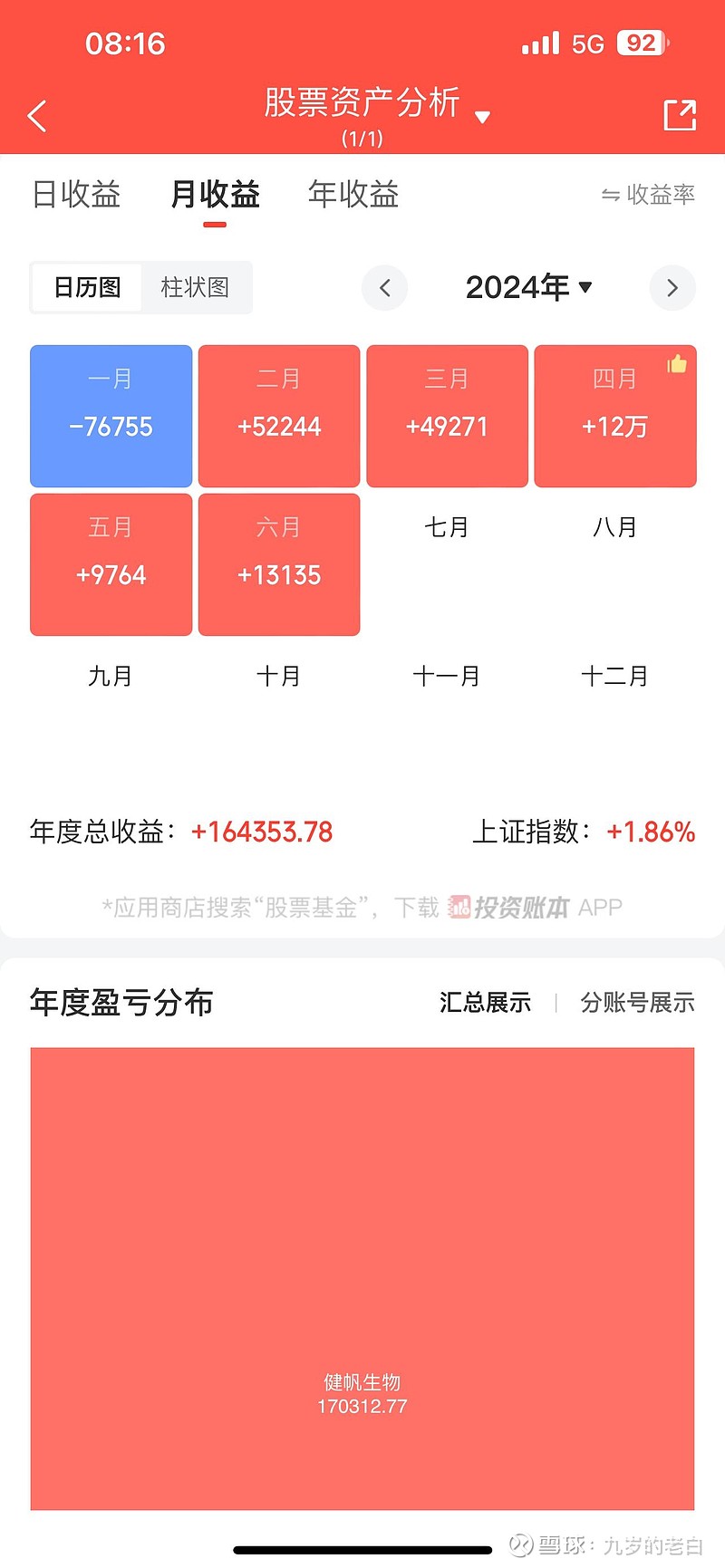Open June's +13135 tile
The width and height of the screenshot is (725, 1568).
click(x=279, y=564)
